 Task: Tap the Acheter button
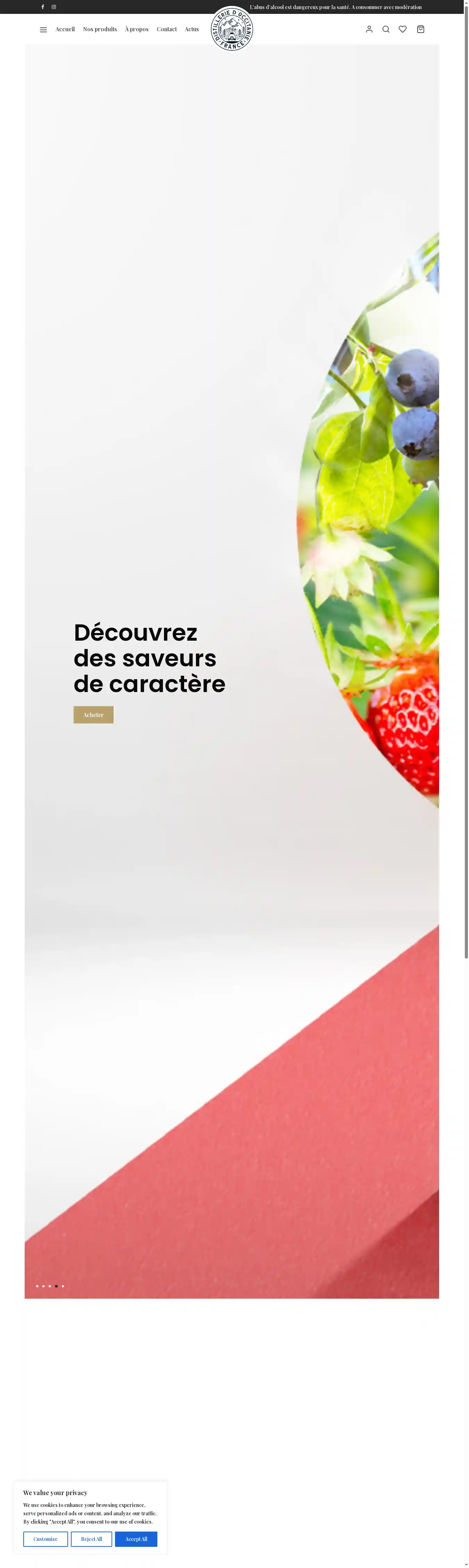click(93, 715)
